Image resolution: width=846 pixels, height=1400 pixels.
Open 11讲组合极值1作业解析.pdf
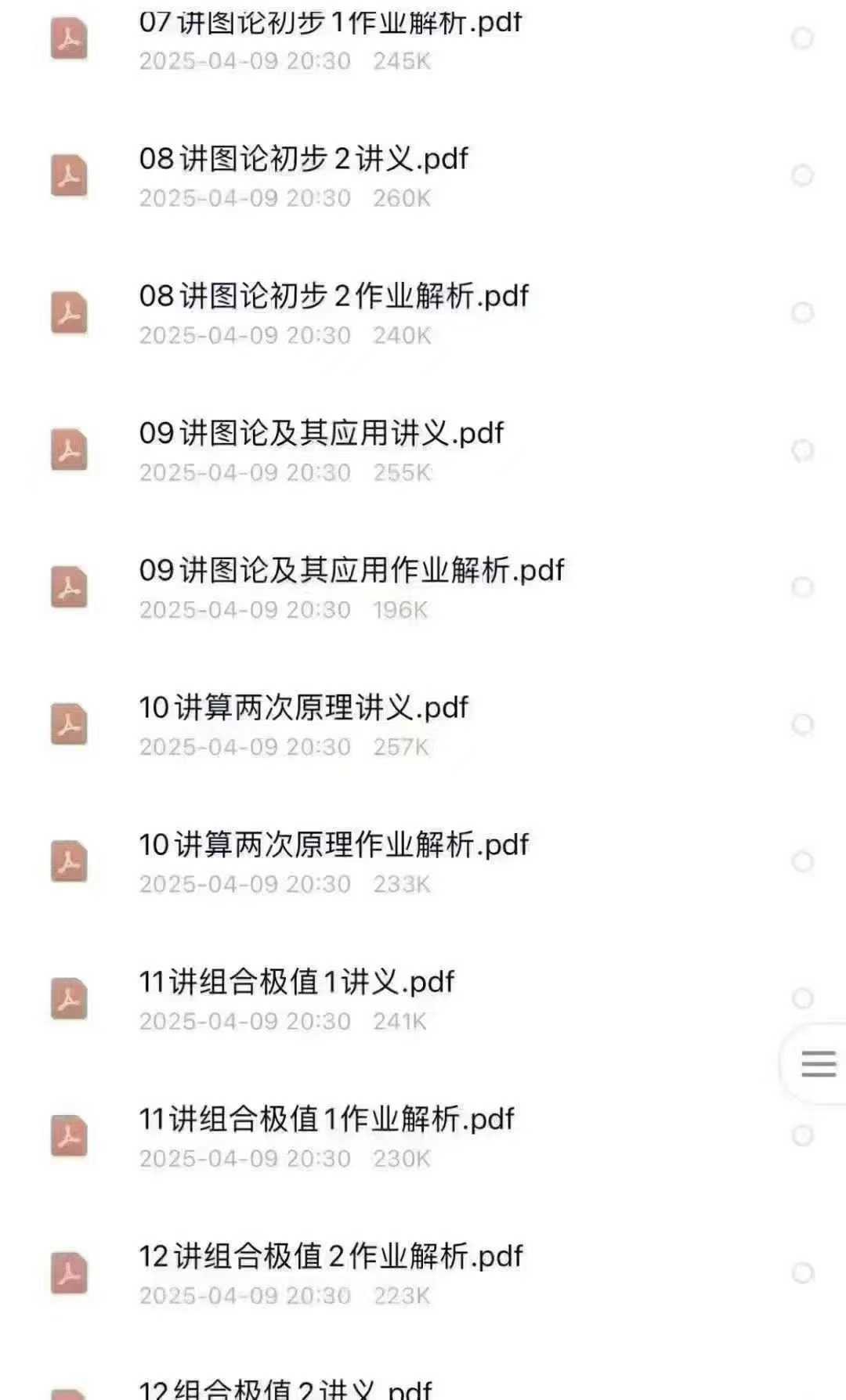point(326,1119)
